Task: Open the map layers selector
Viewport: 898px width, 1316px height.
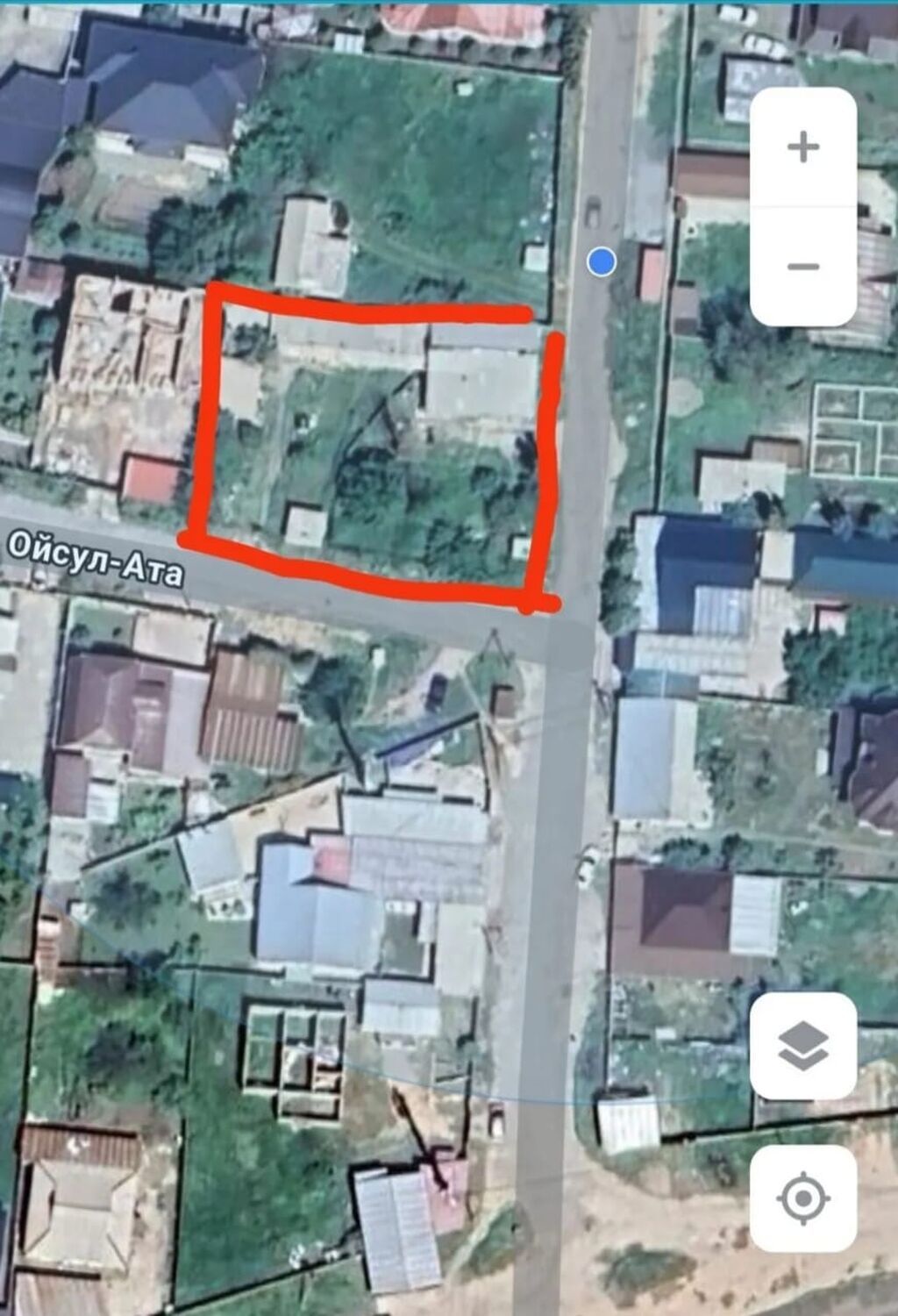Action: (x=802, y=1046)
